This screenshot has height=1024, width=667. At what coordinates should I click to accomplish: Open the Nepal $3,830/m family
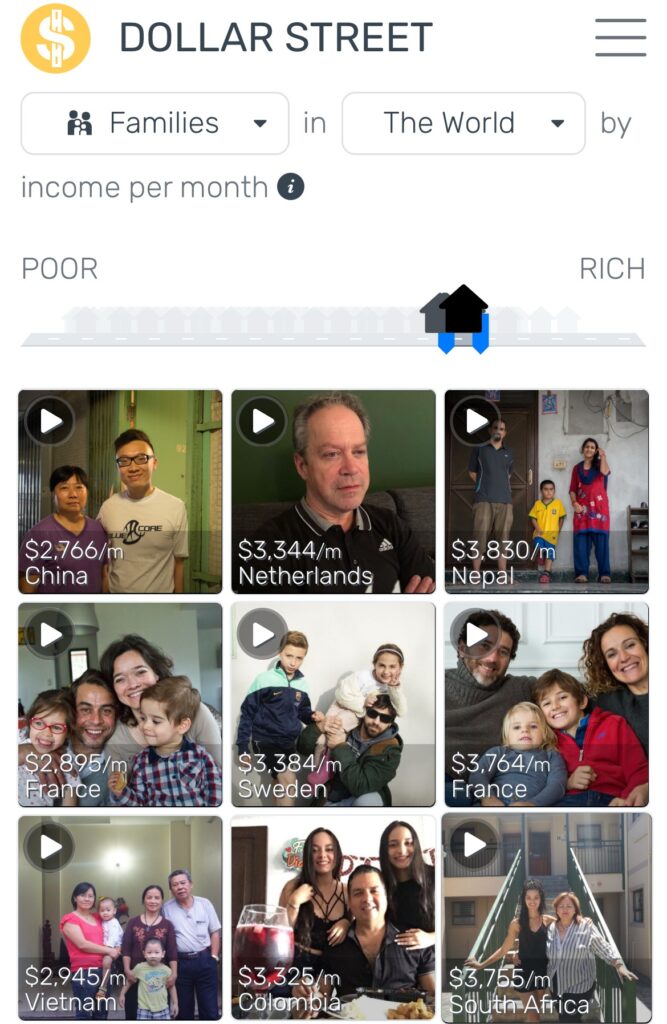point(546,491)
